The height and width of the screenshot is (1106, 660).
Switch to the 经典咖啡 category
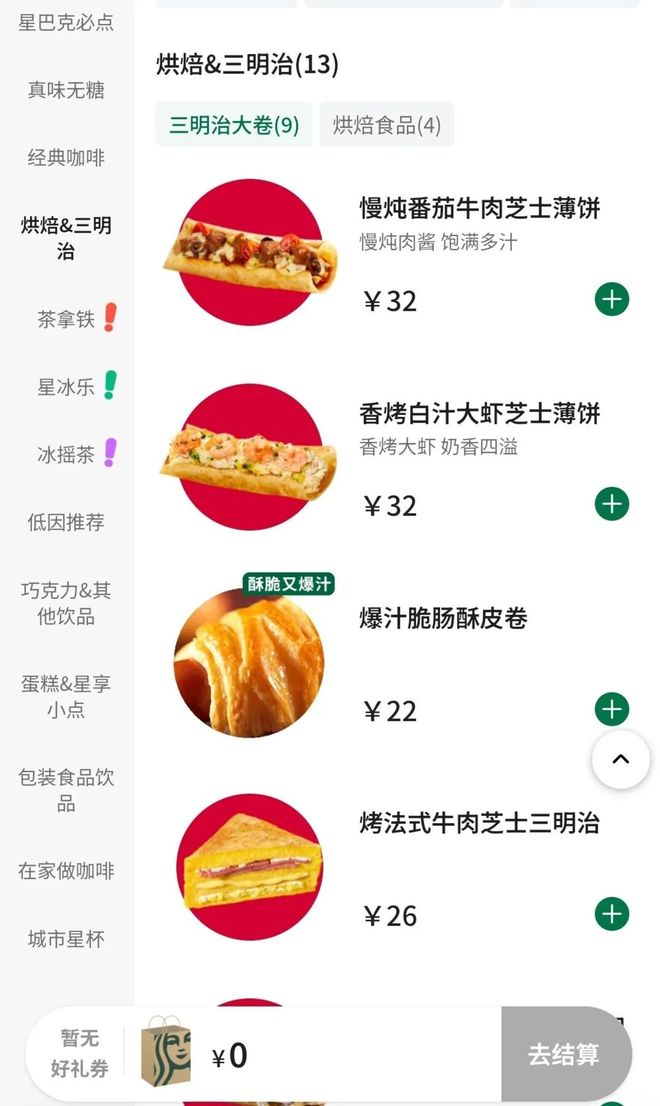pos(66,157)
